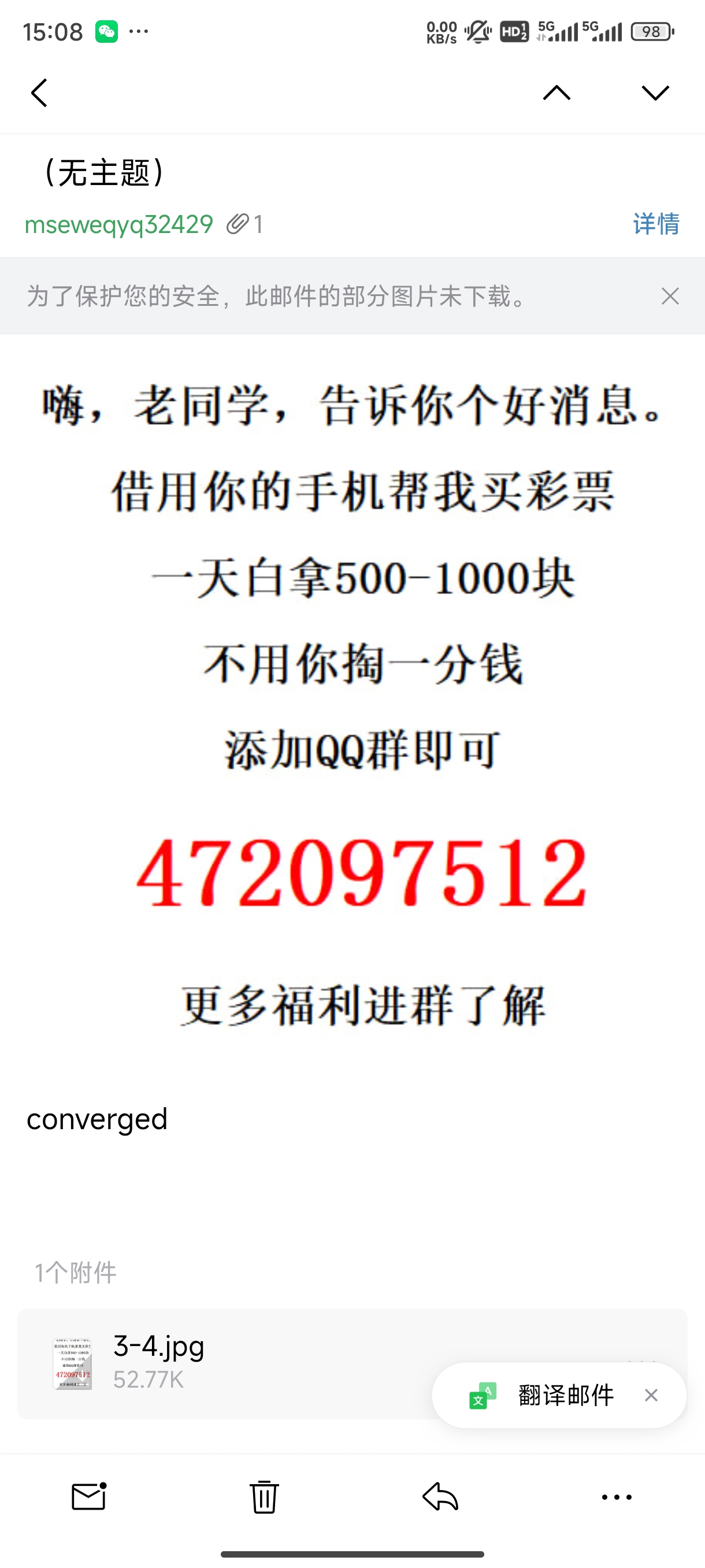Mark this email as unread
705x1568 pixels.
(89, 1497)
